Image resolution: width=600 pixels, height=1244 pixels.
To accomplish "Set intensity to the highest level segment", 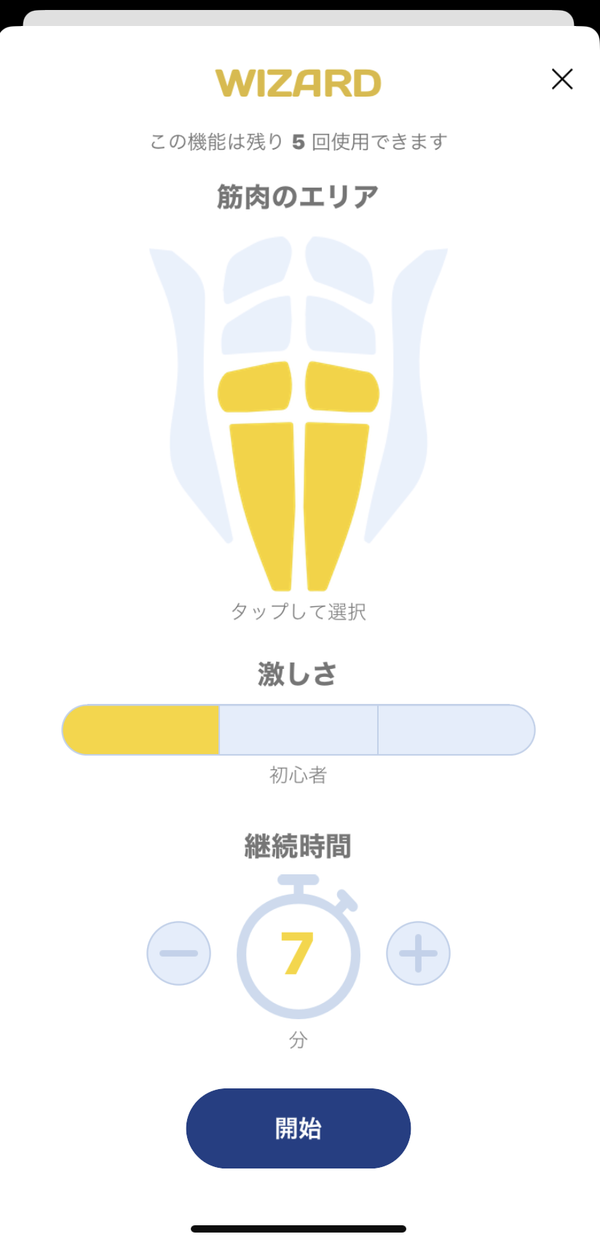I will 456,730.
